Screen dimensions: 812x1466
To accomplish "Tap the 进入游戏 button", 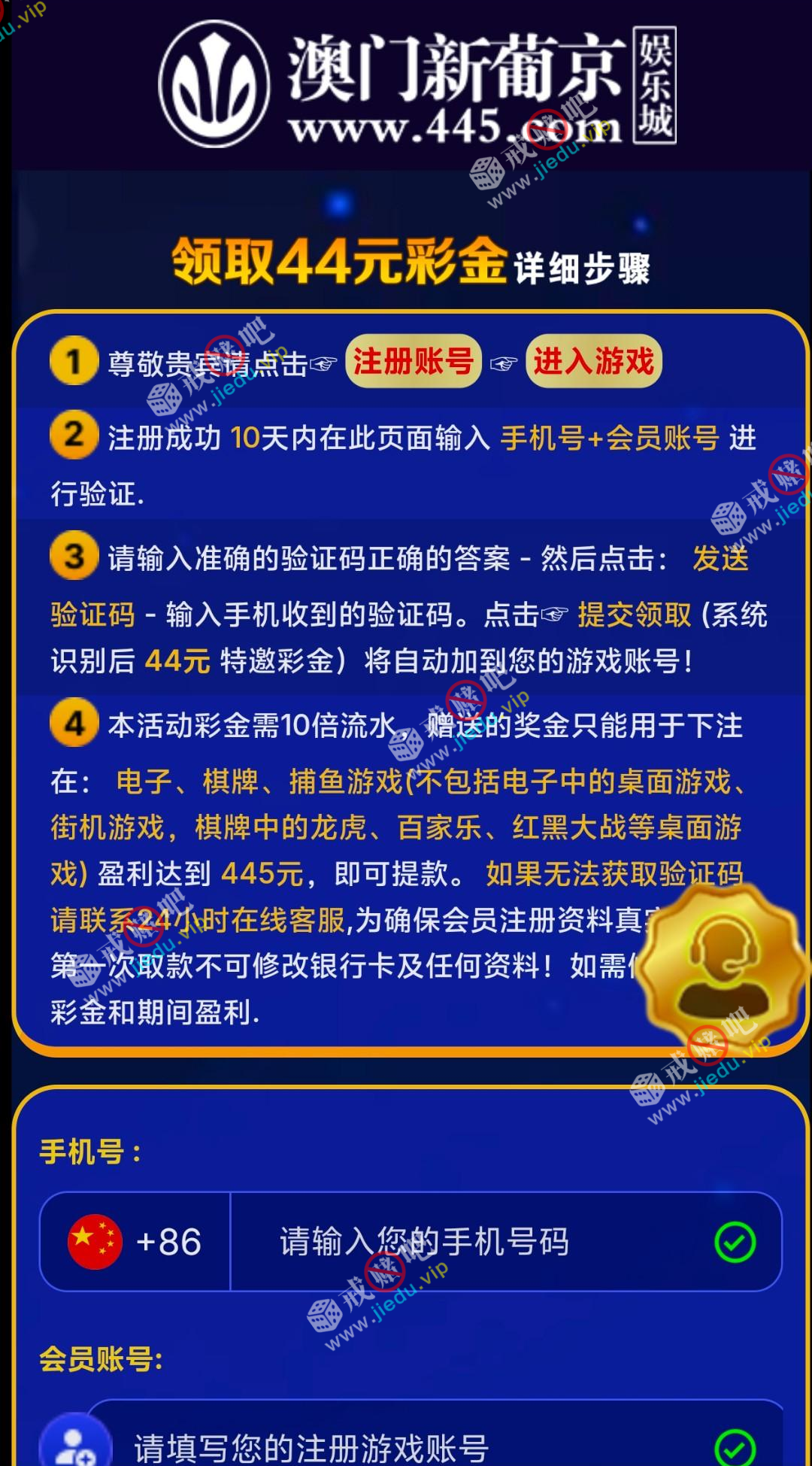I will tap(593, 362).
